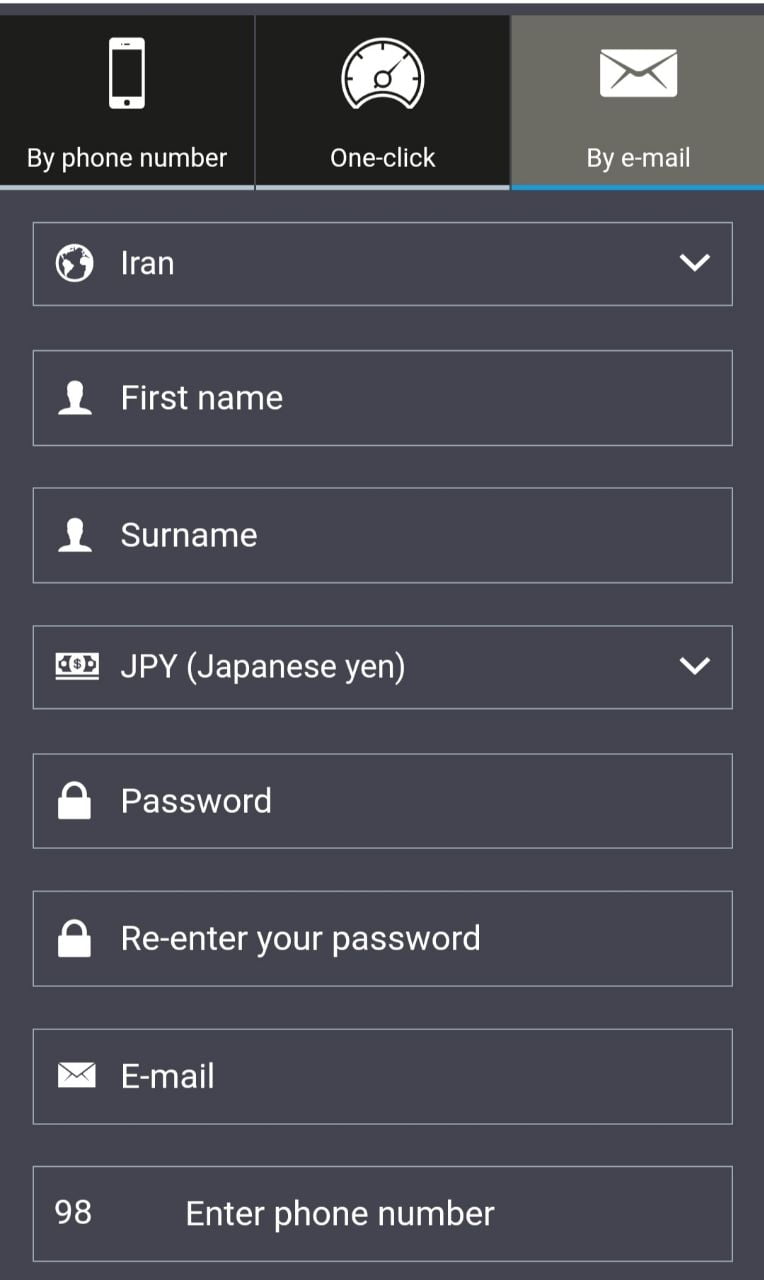Tap the First name field
The width and height of the screenshot is (764, 1280).
pos(382,398)
